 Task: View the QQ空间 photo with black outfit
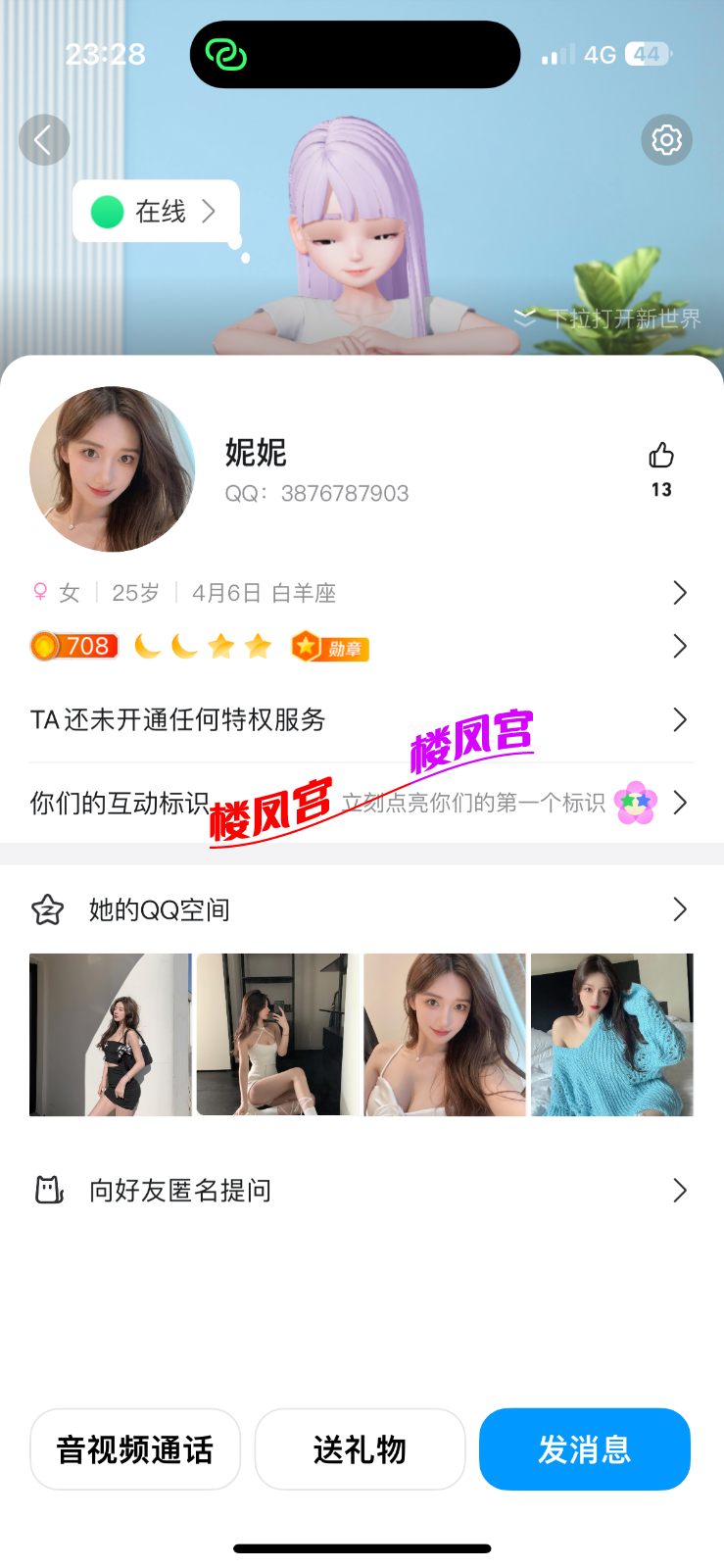coord(111,1035)
